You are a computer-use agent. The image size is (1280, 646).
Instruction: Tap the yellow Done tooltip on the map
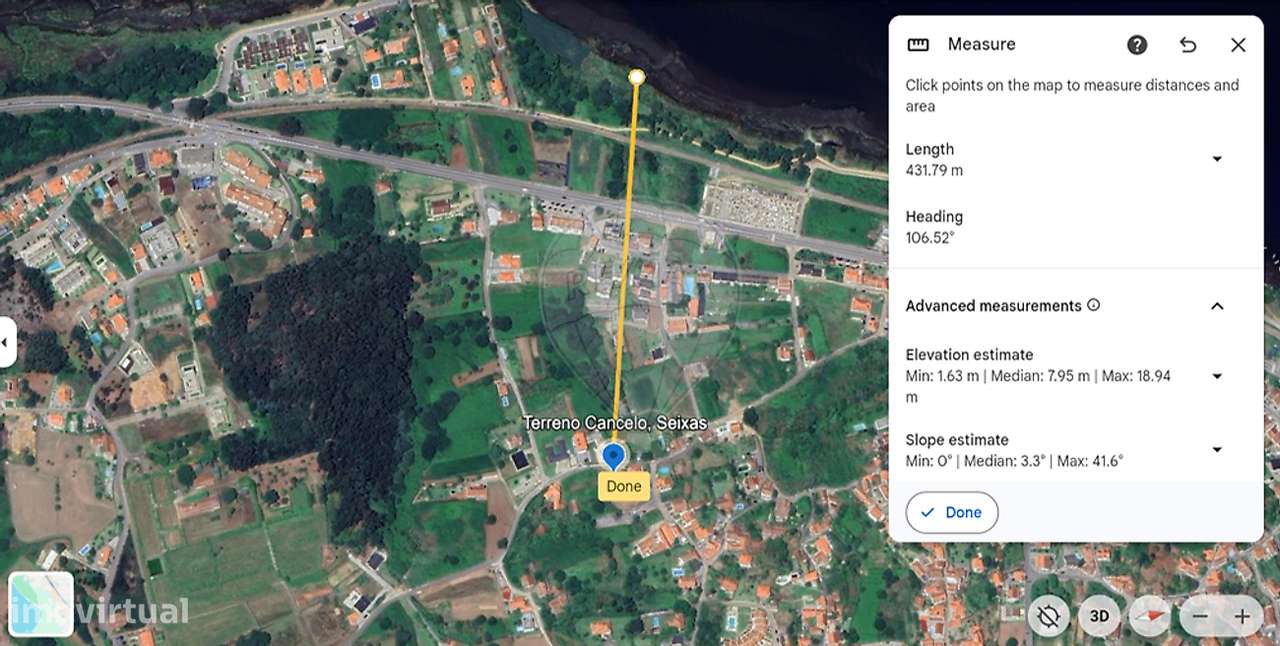point(623,487)
